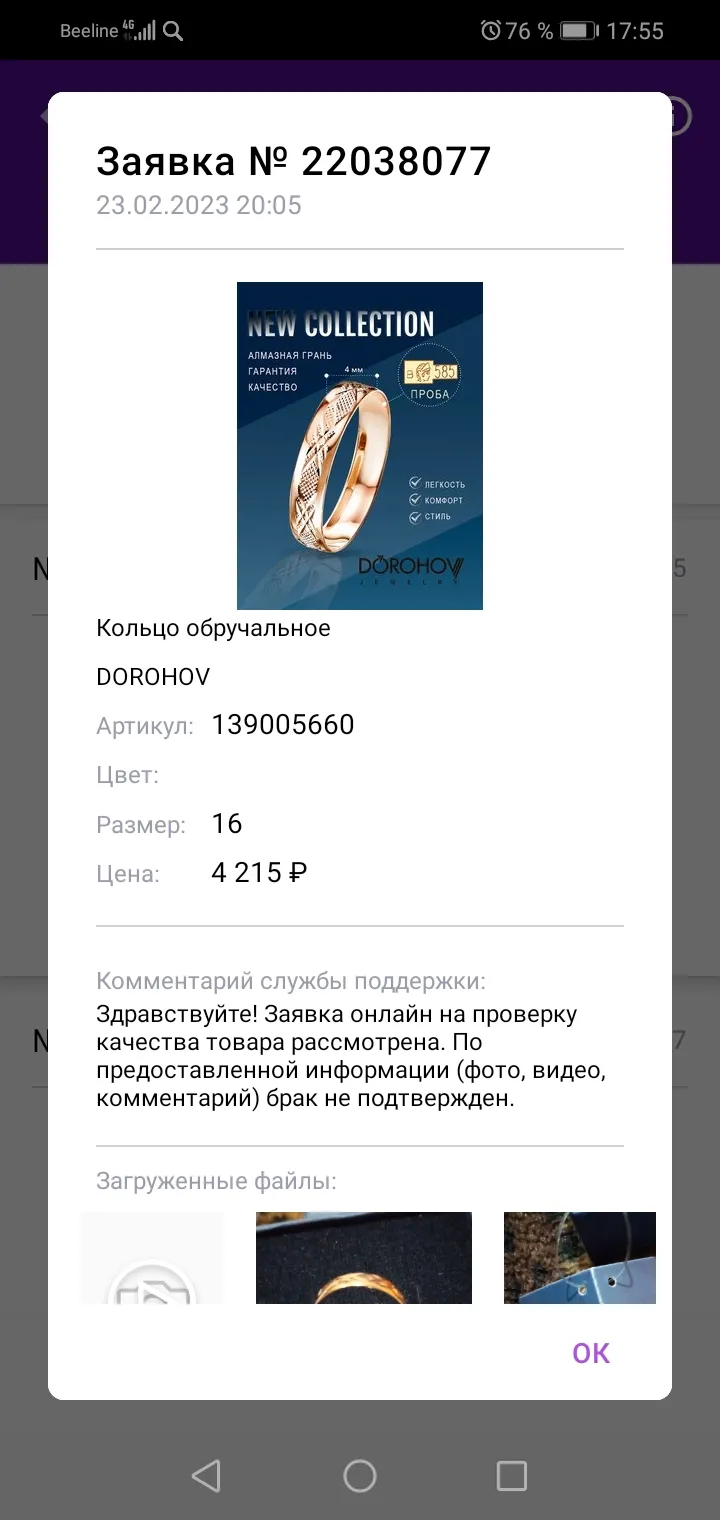The width and height of the screenshot is (720, 1520).
Task: Open the third uploaded file photo
Action: (x=580, y=1258)
